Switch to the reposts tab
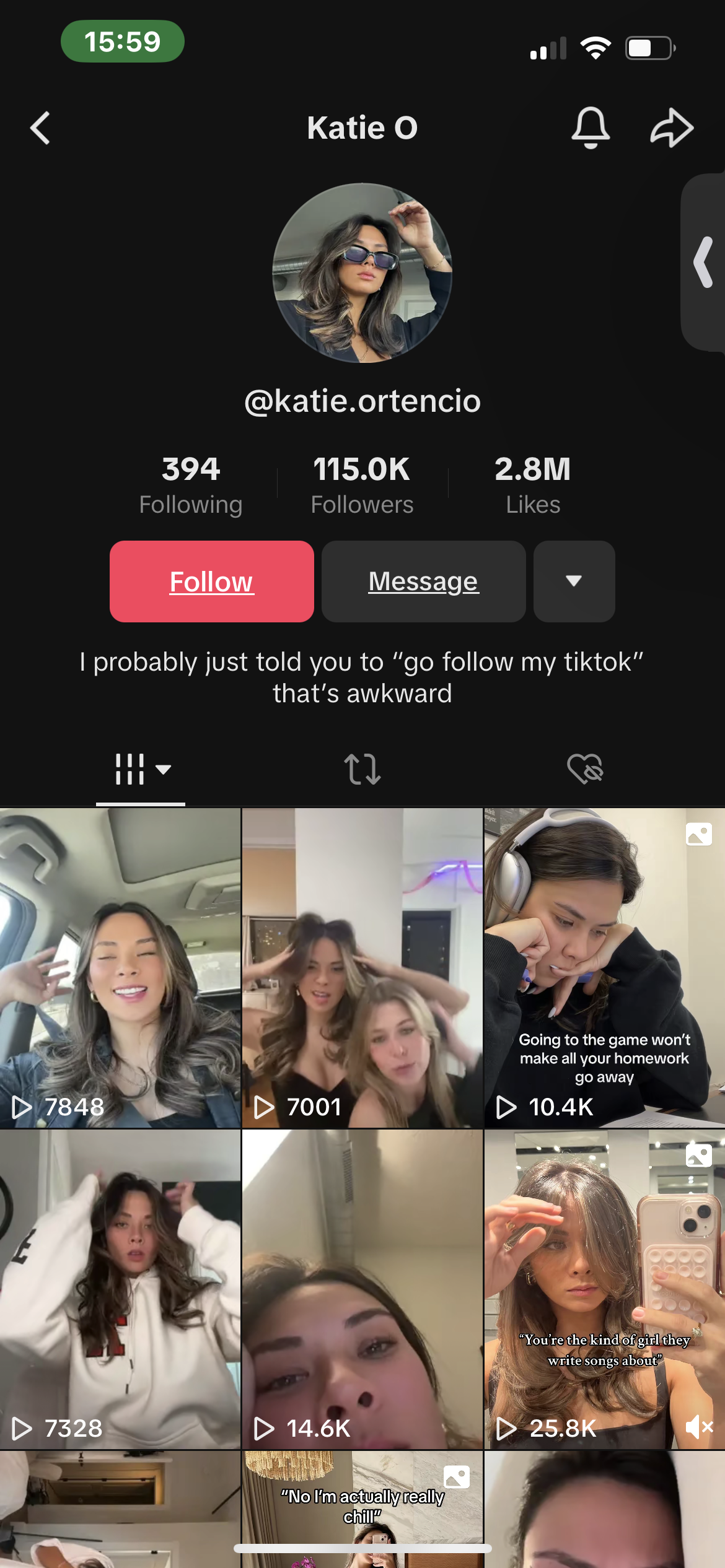The width and height of the screenshot is (725, 1568). click(362, 769)
